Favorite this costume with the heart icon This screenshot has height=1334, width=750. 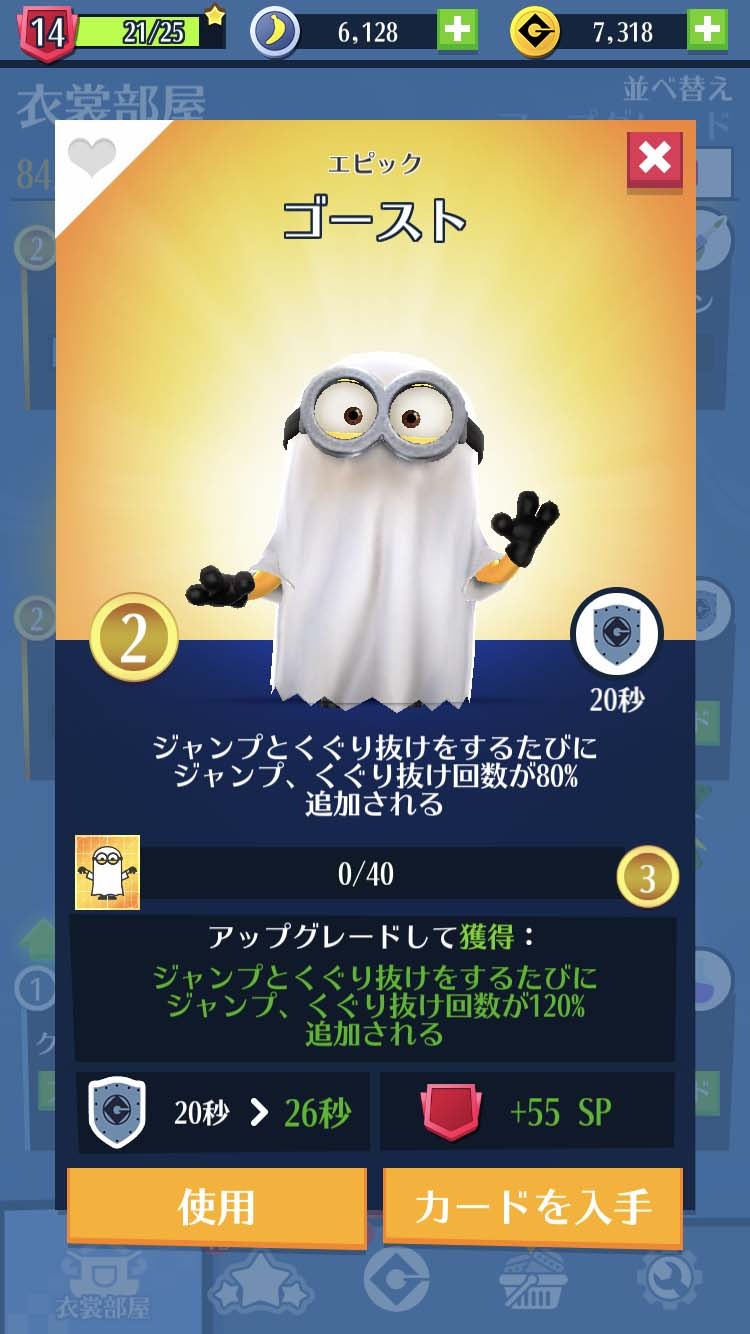pyautogui.click(x=91, y=158)
